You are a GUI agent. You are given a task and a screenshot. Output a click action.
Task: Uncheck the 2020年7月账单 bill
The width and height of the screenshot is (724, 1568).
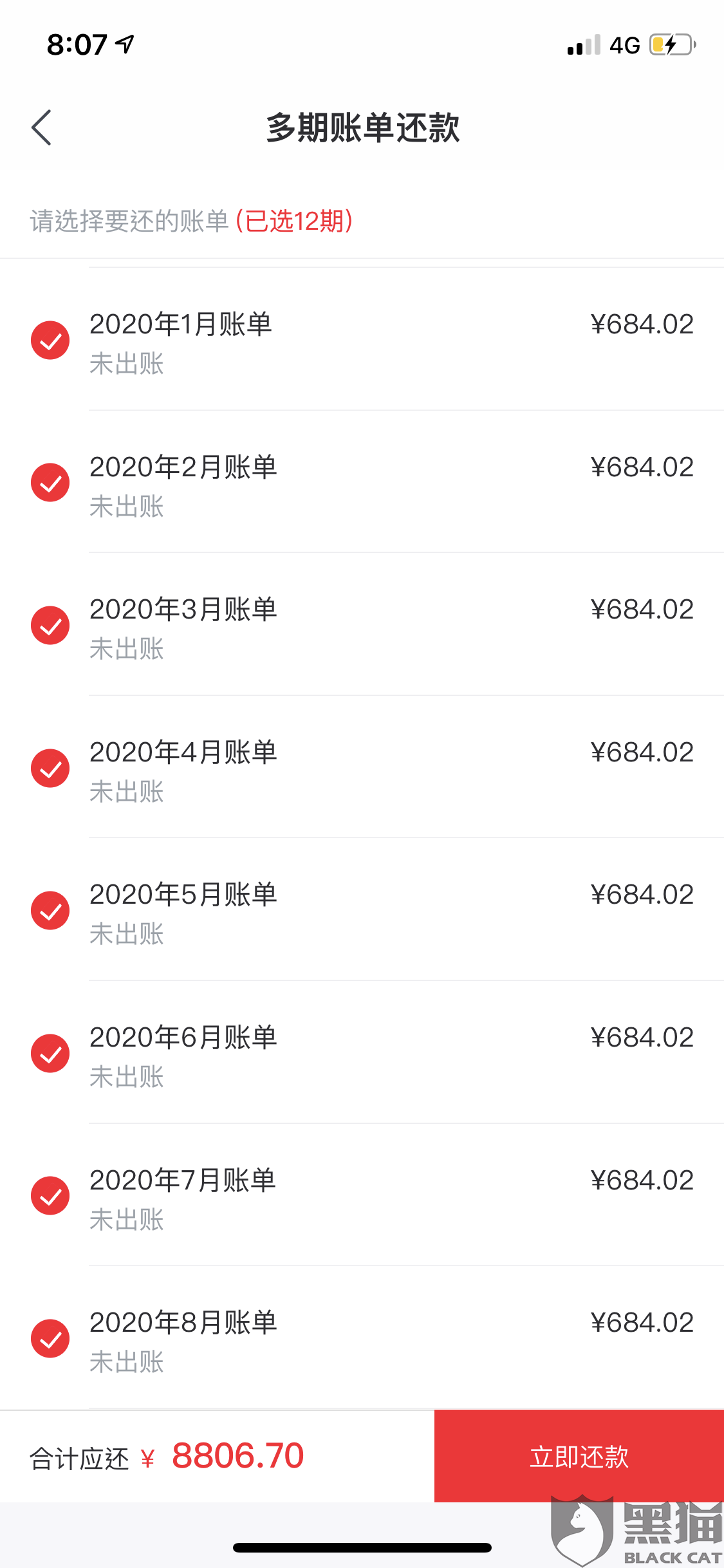[50, 1196]
